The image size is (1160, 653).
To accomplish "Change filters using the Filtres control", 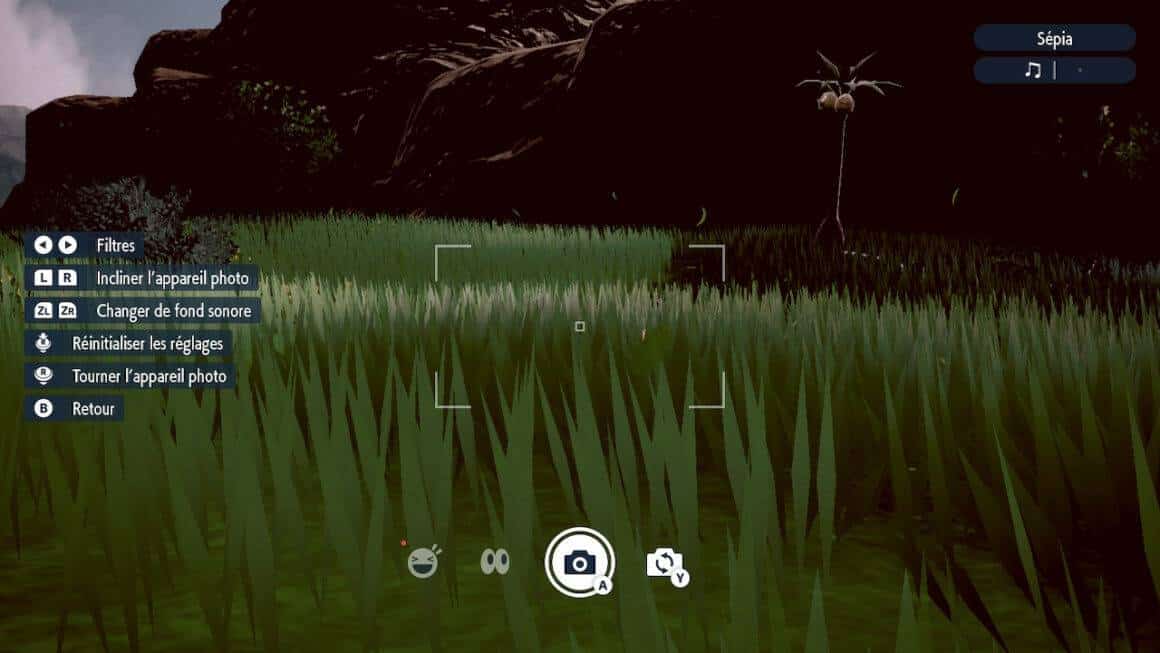I will point(85,245).
